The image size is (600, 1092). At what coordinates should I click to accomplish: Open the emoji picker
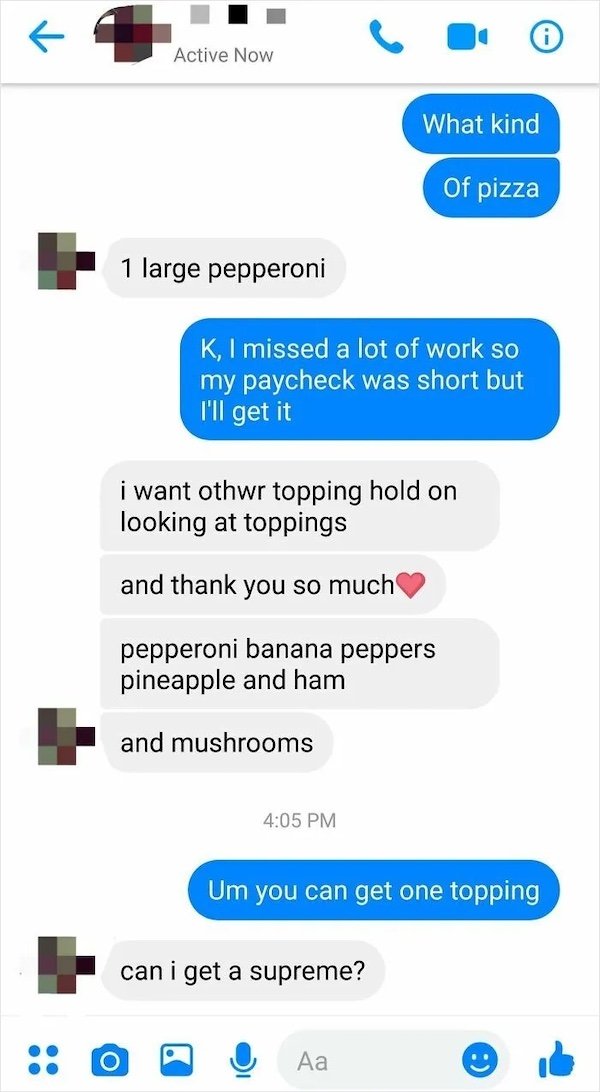[x=478, y=1058]
